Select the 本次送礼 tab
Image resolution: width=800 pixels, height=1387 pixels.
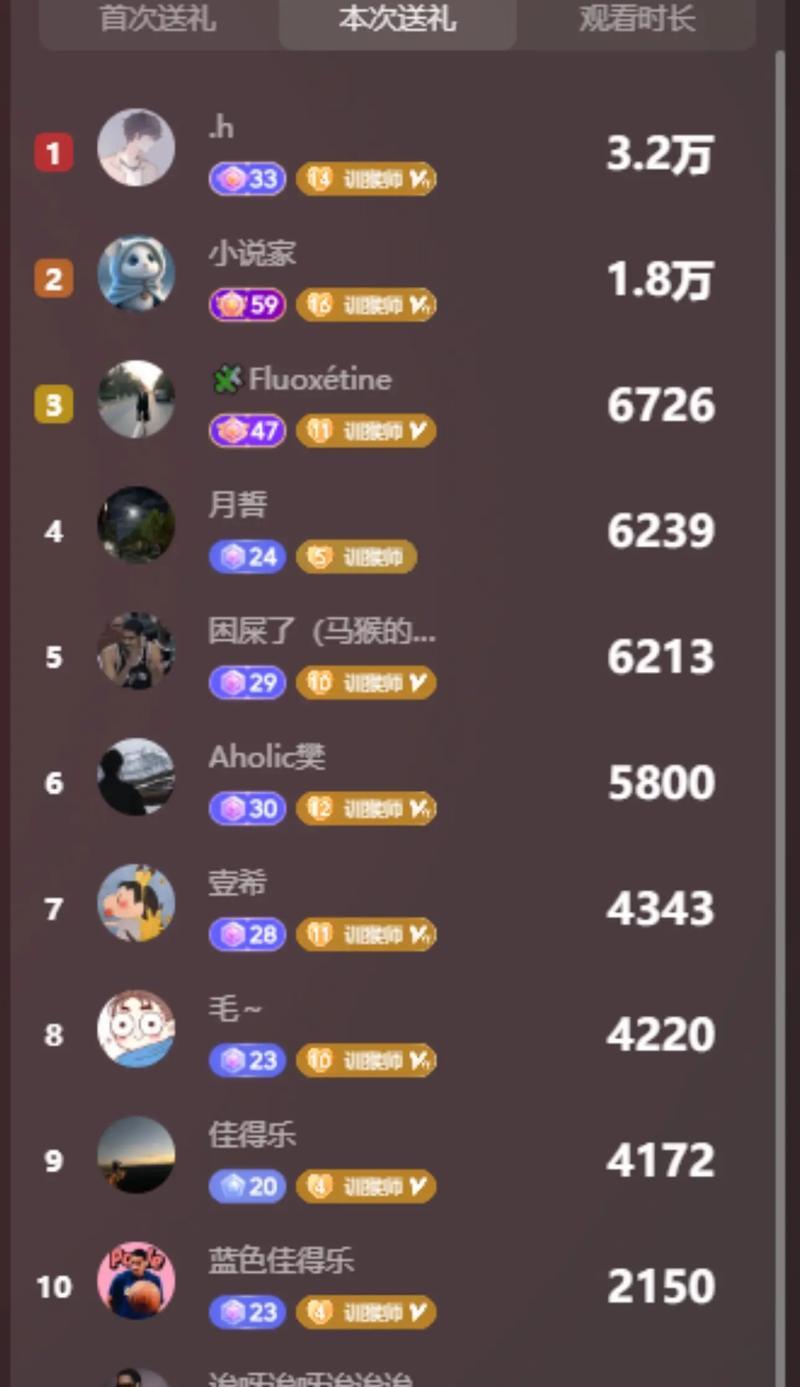pyautogui.click(x=397, y=19)
